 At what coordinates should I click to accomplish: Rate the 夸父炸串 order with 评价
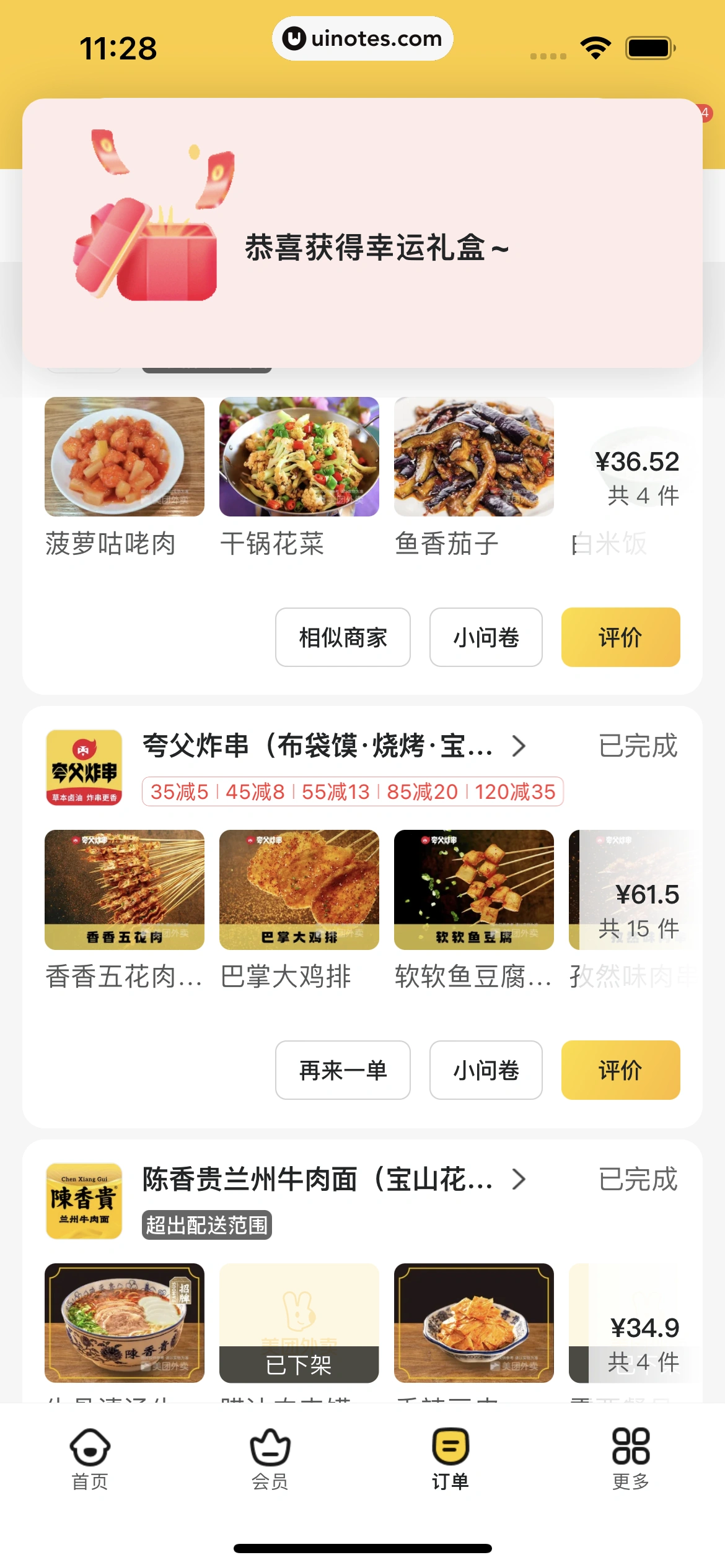[620, 1070]
